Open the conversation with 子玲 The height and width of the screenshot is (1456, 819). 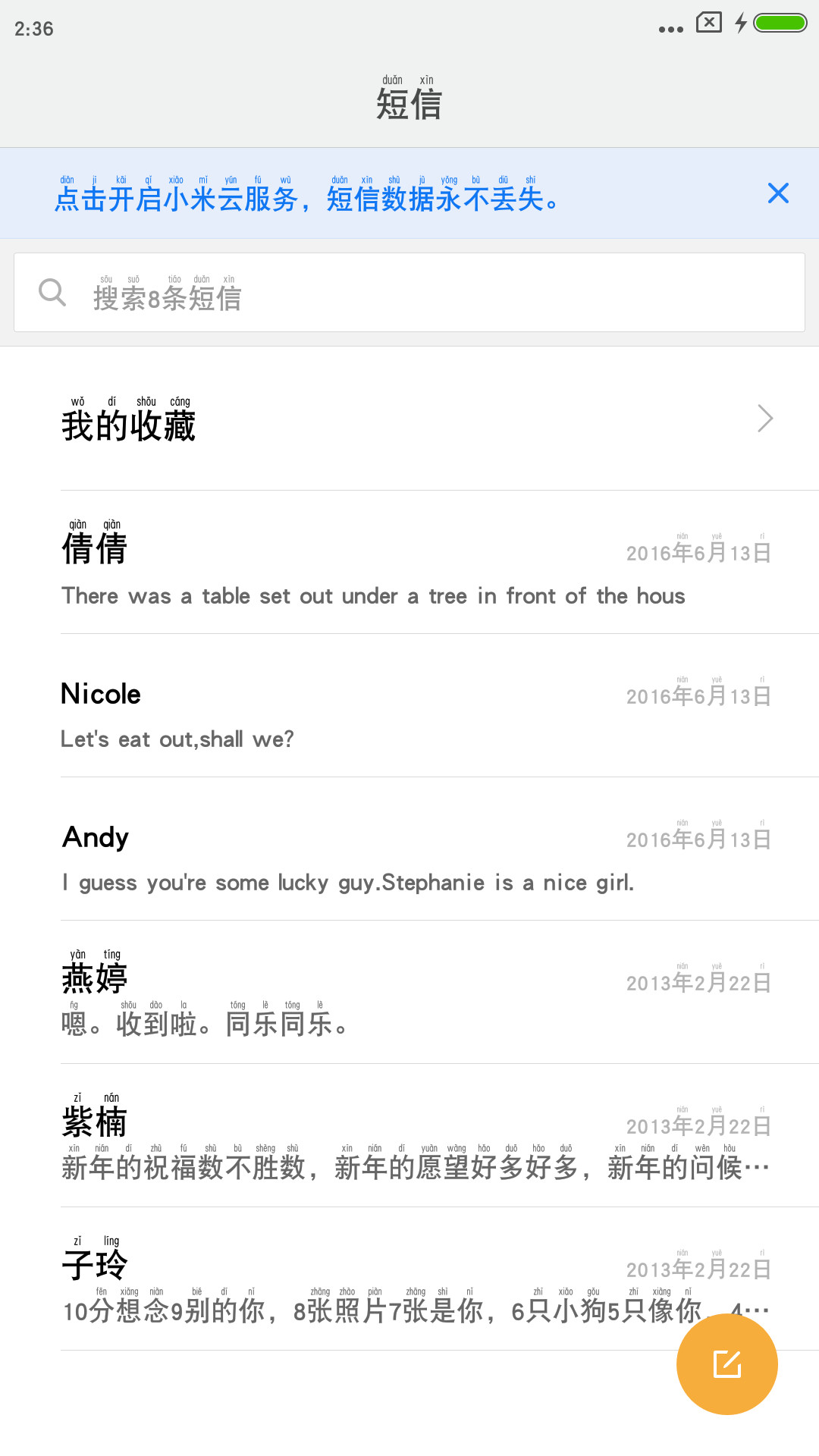click(x=409, y=1279)
